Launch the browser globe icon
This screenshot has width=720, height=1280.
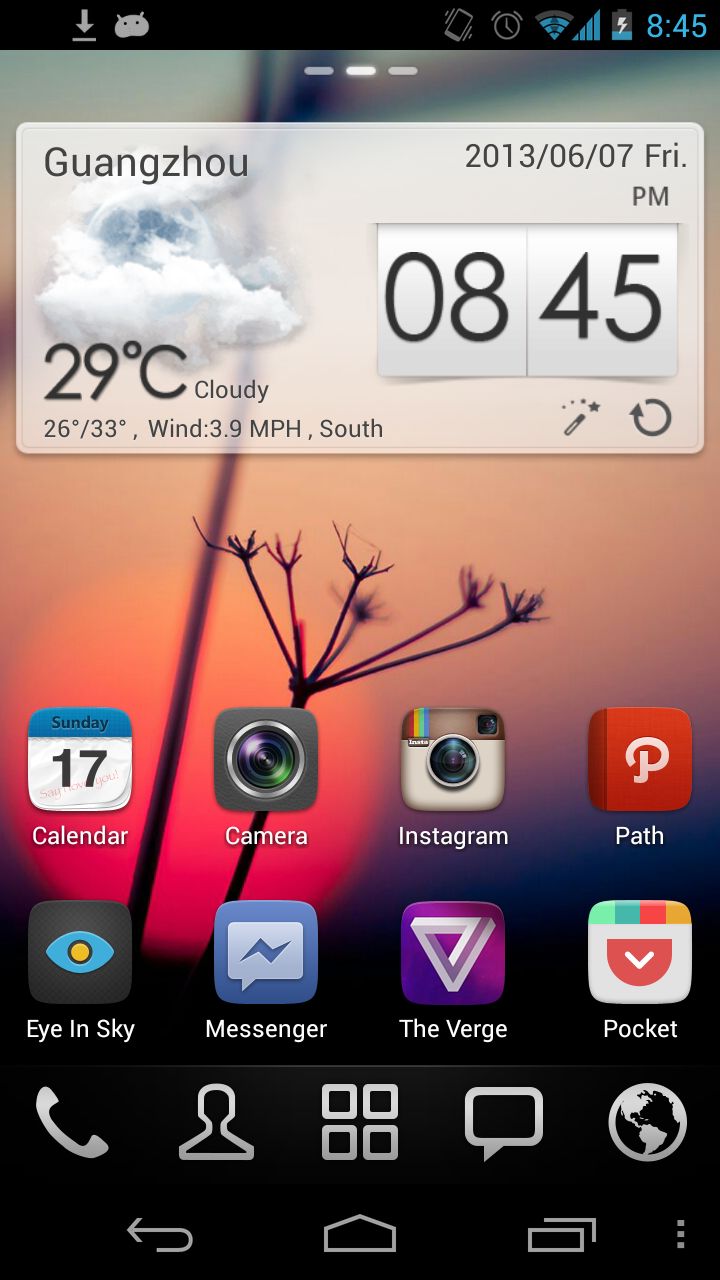[648, 1122]
